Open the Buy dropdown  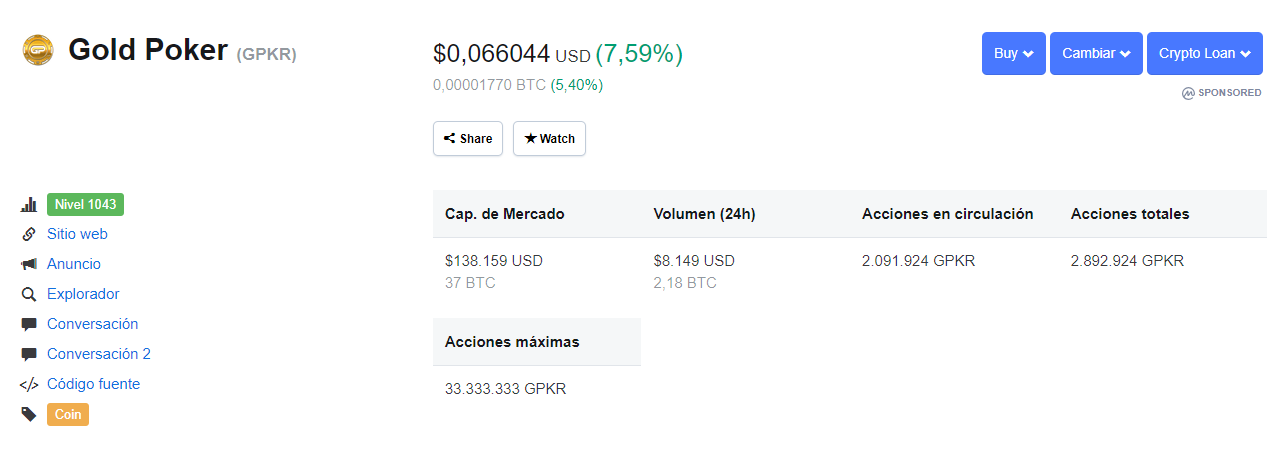[1013, 53]
